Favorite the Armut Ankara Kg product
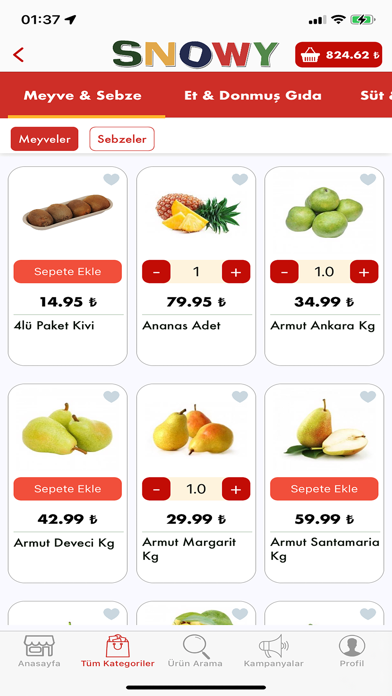The width and height of the screenshot is (392, 696). pyautogui.click(x=368, y=179)
